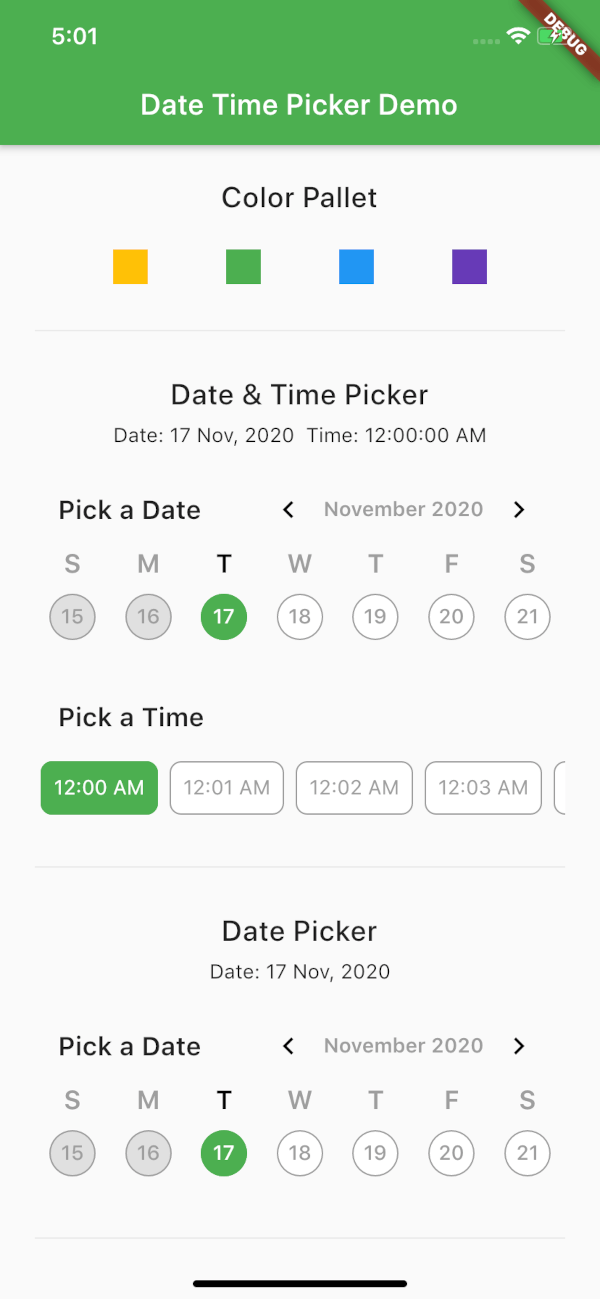This screenshot has height=1299, width=600.
Task: Select the yellow color swatch
Action: pos(130,267)
